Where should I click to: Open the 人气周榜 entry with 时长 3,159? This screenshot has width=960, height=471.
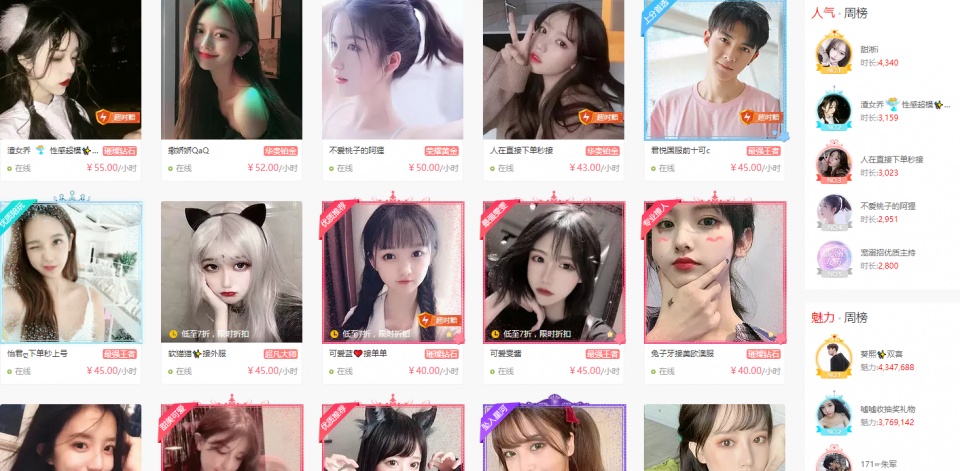coord(882,110)
